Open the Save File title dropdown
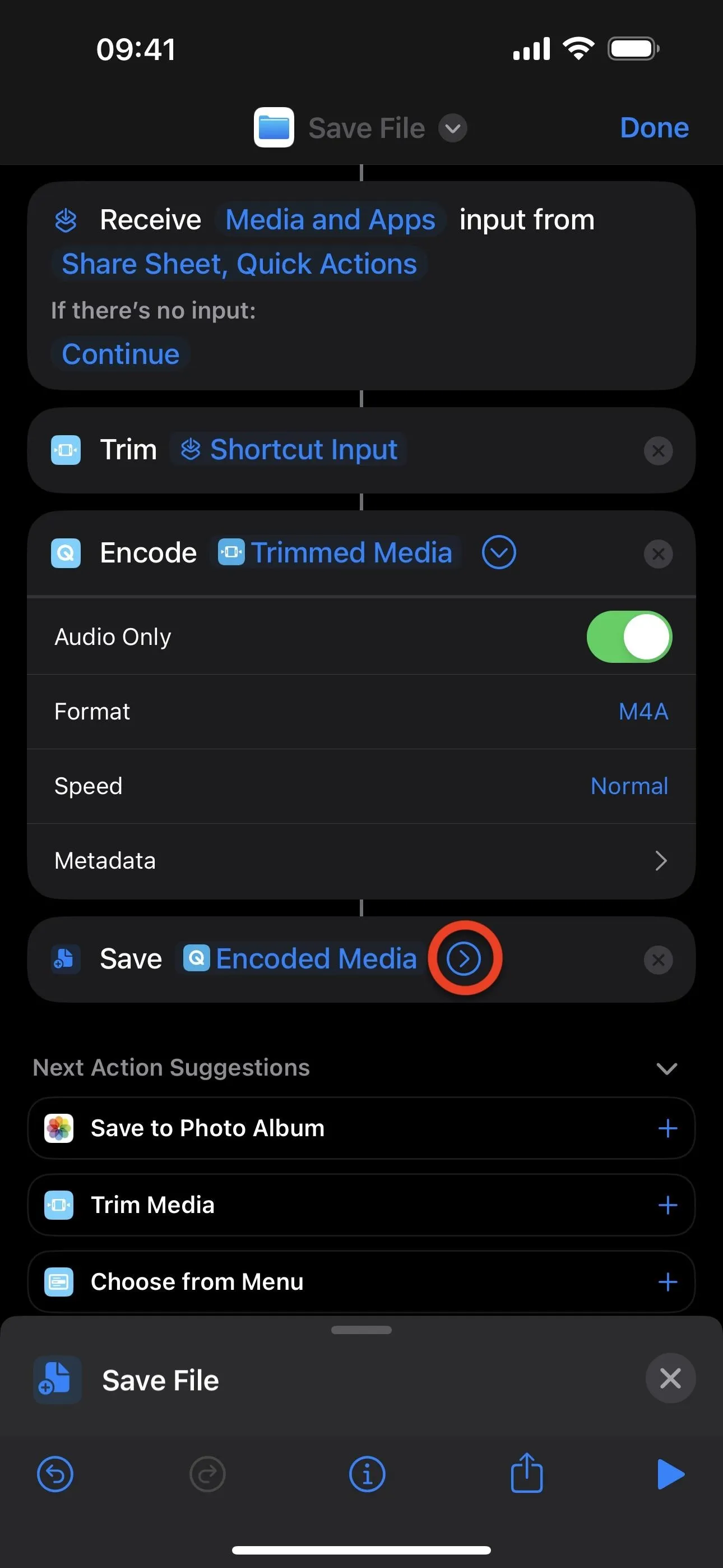 453,128
